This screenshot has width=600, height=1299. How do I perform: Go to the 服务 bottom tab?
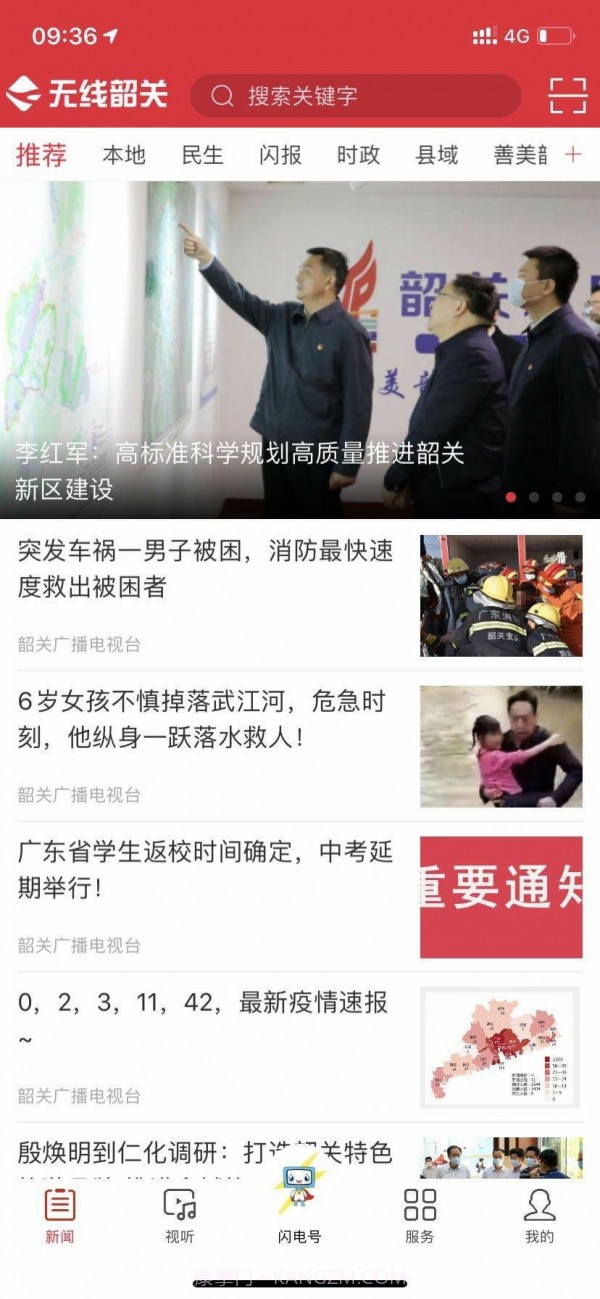coord(420,1215)
